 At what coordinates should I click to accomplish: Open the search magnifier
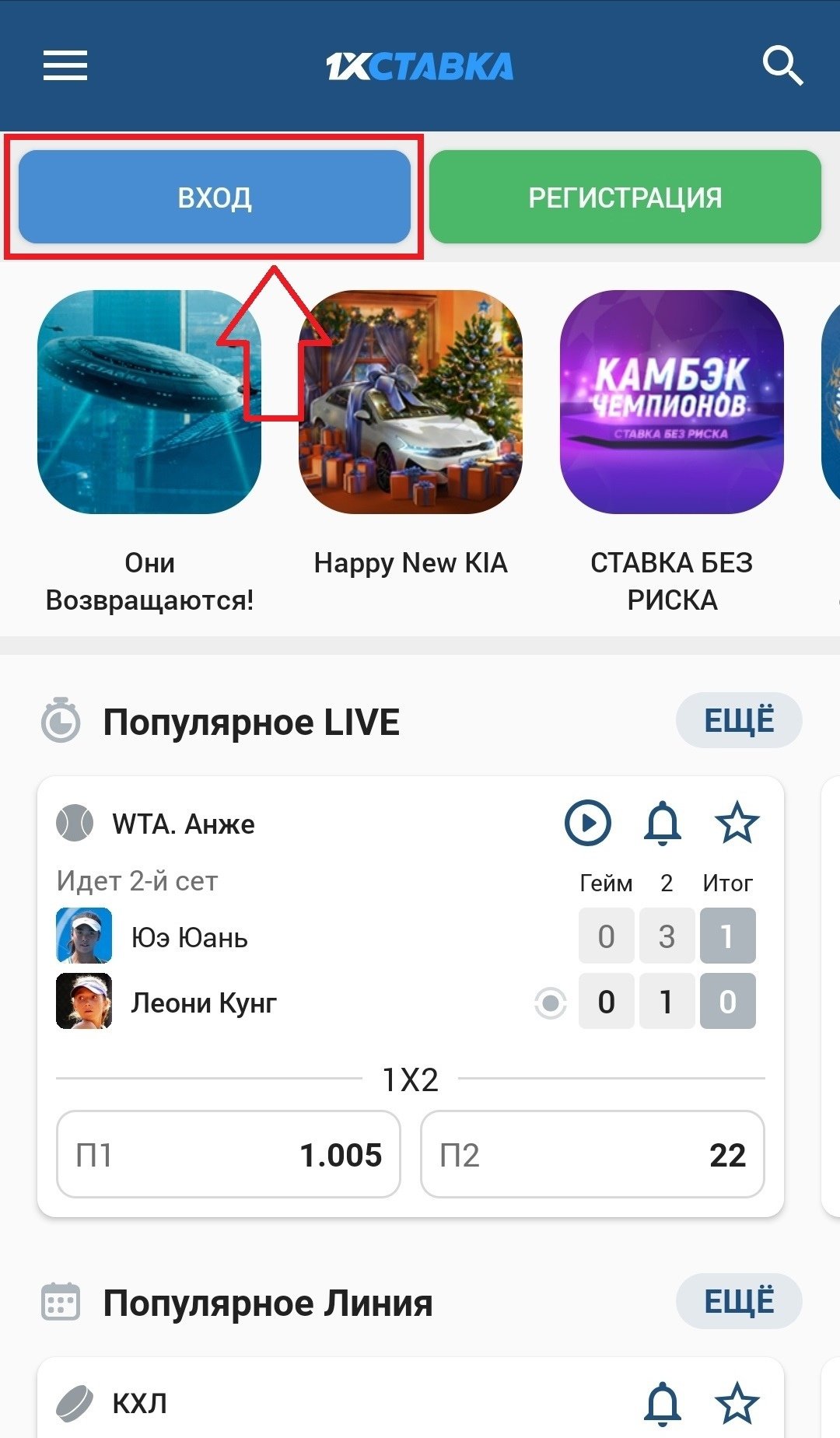[782, 65]
